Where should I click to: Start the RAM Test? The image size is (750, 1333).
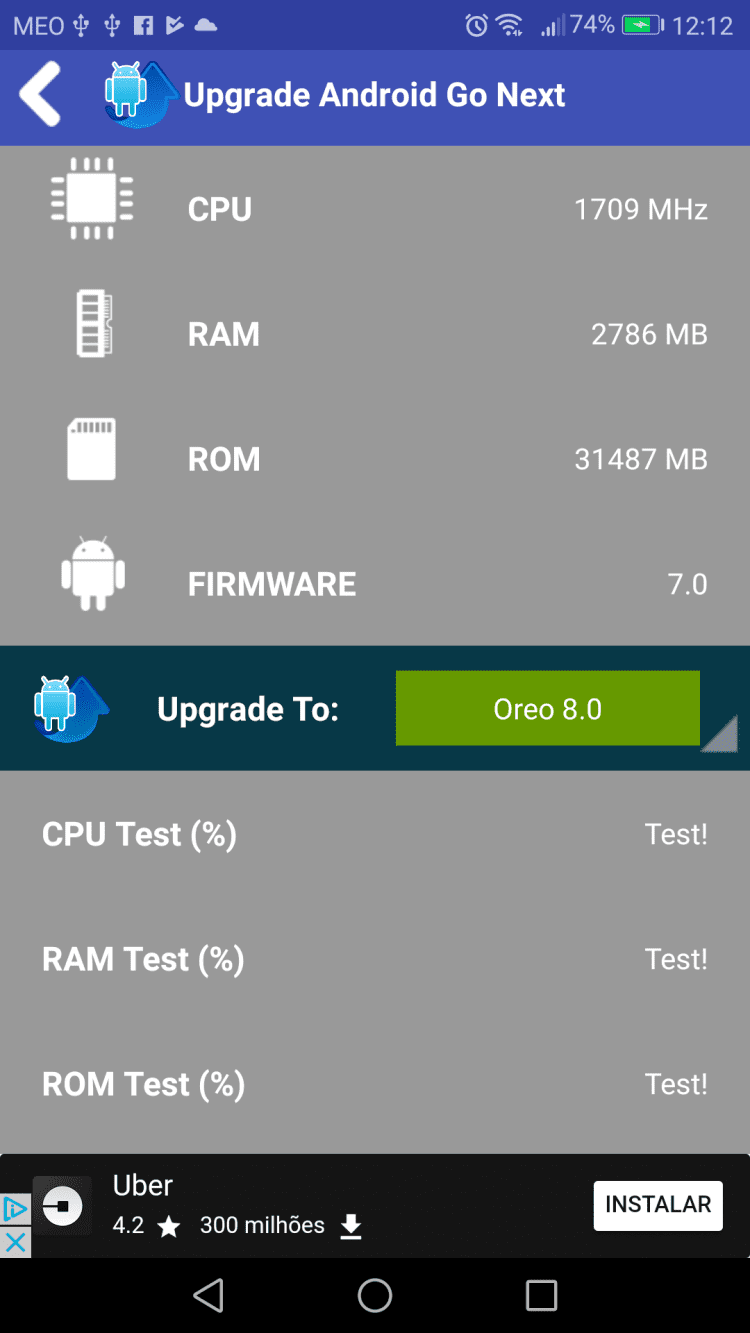tap(676, 959)
